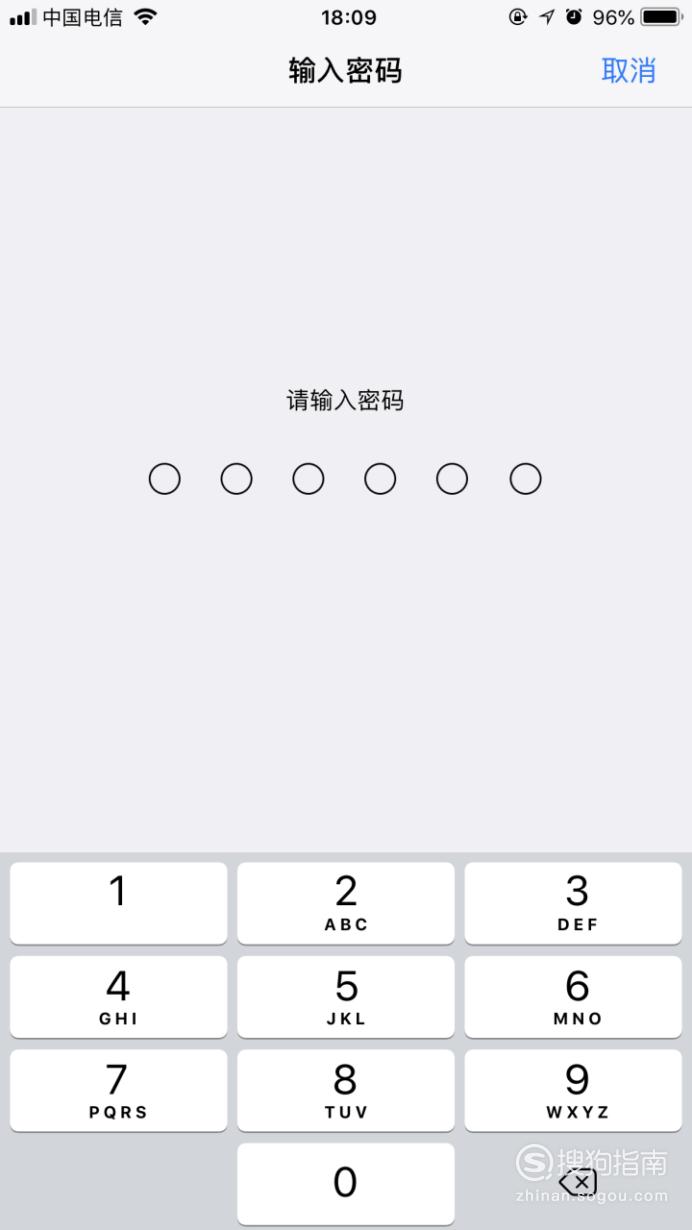Screen dimensions: 692x1230
Task: Enter digit 4 GHI
Action: (x=118, y=997)
